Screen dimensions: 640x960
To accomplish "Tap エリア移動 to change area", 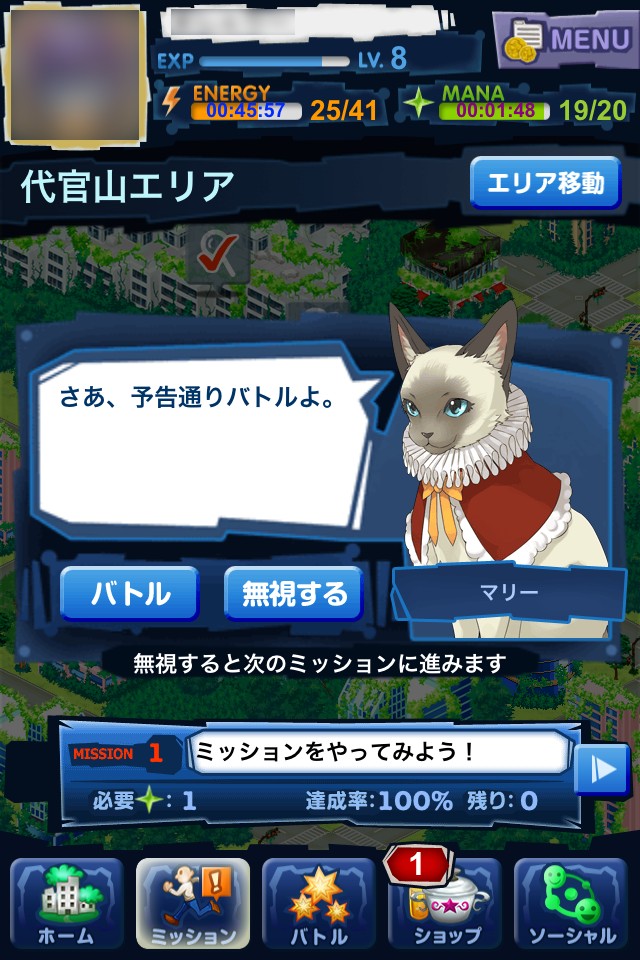I will click(x=546, y=183).
